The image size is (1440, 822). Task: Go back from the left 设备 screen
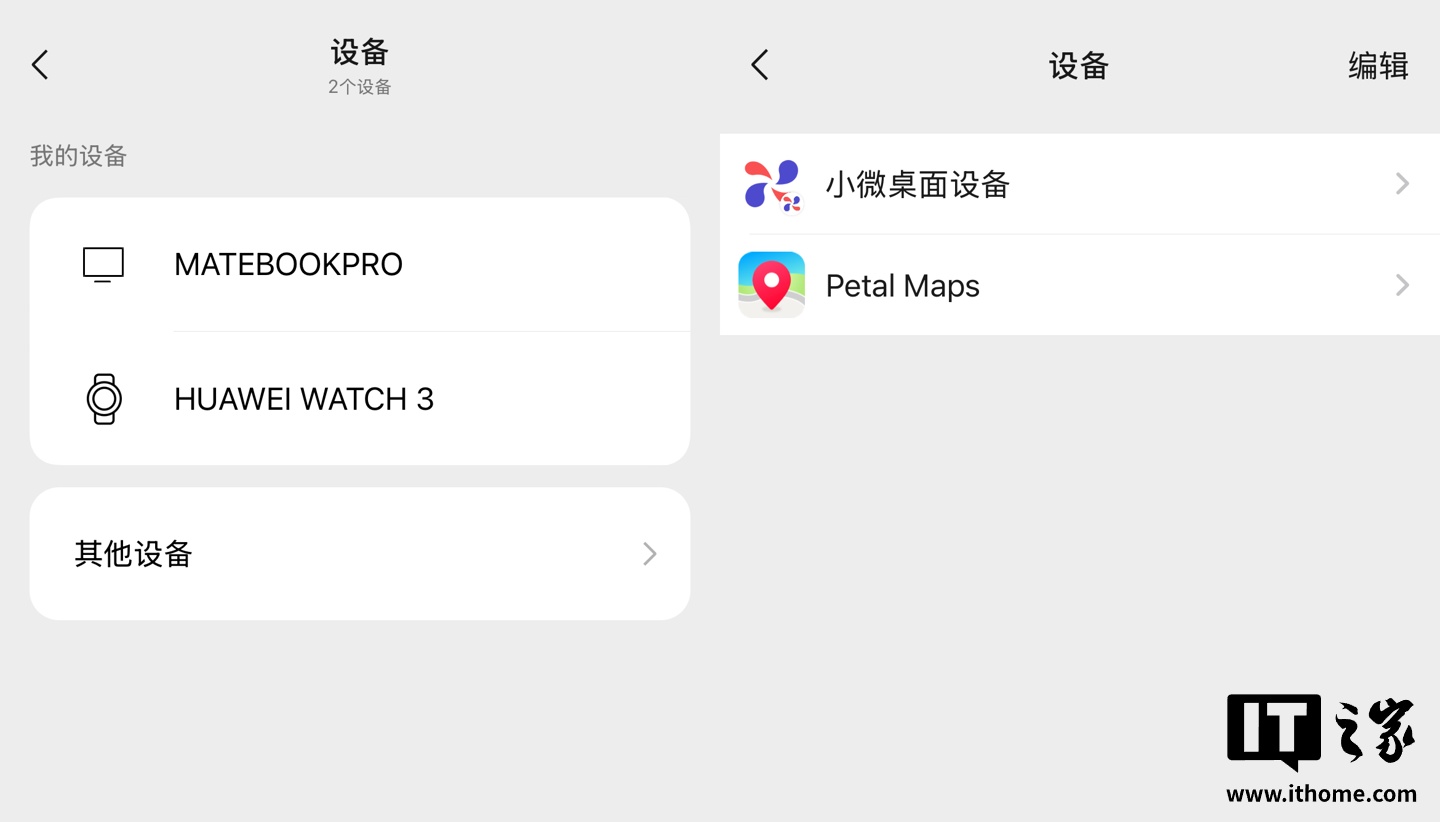point(40,66)
